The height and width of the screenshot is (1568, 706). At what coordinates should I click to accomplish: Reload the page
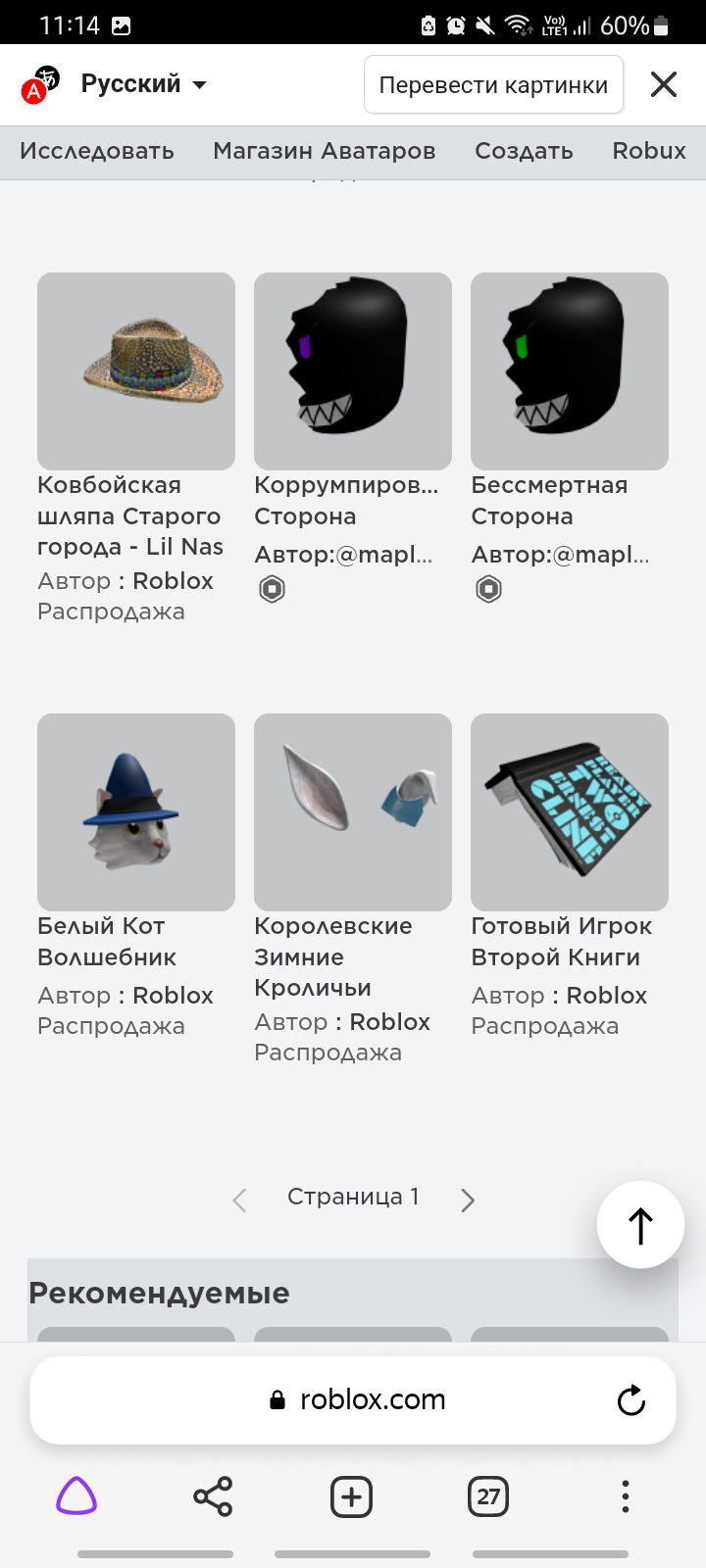(x=631, y=1399)
